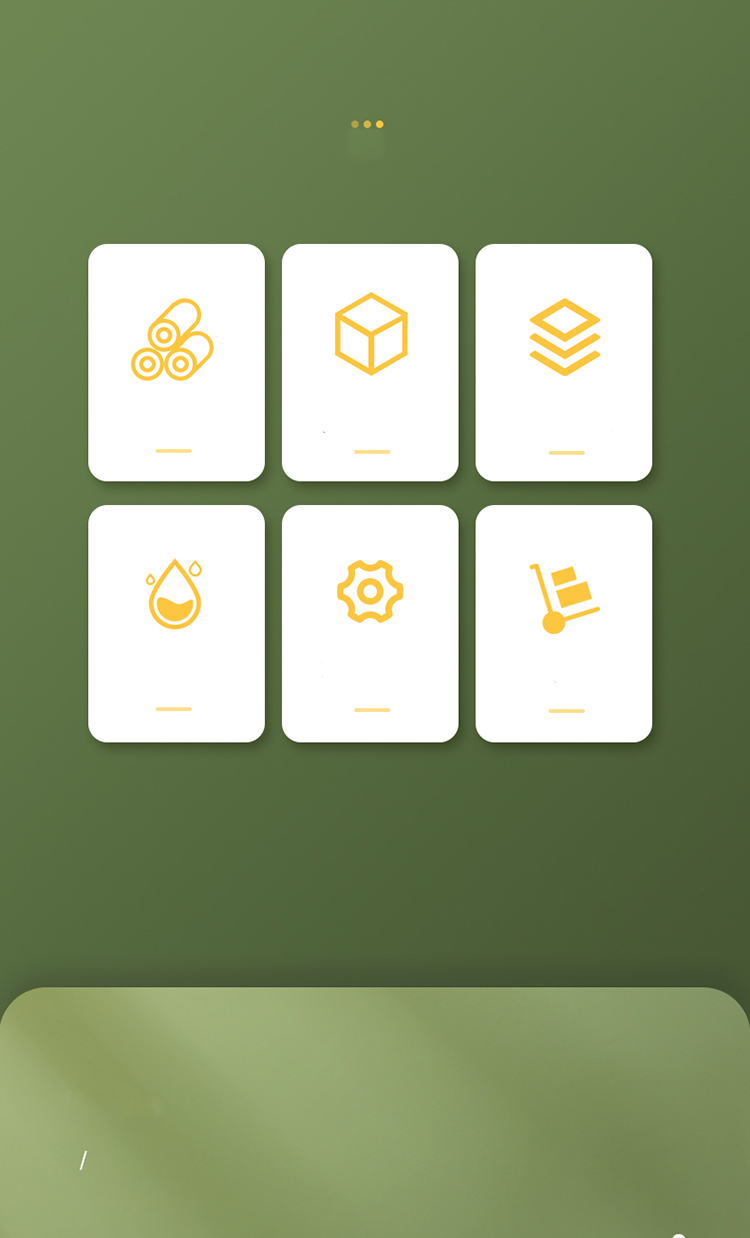Open the card with stacked logs icon
This screenshot has height=1238, width=750.
(x=176, y=362)
